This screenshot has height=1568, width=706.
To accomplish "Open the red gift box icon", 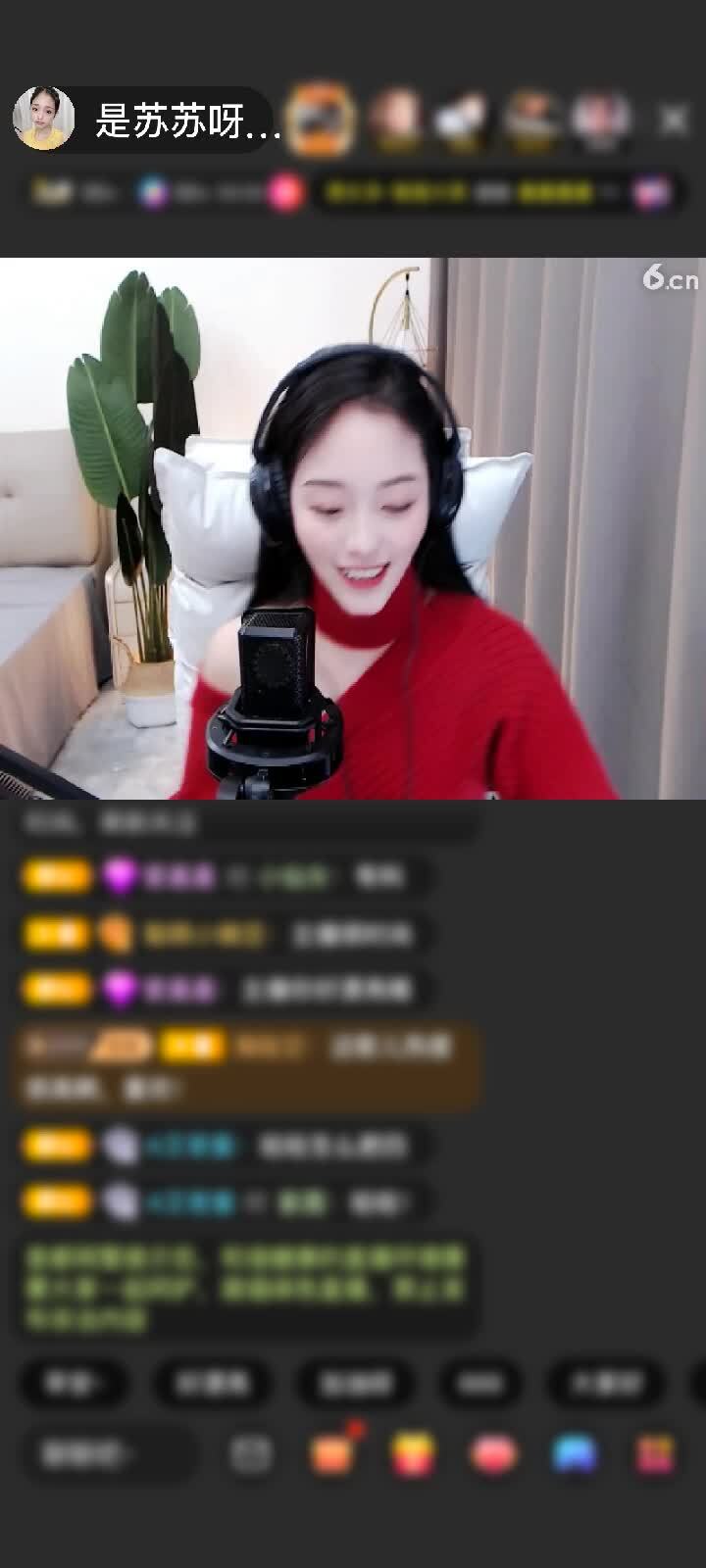I will (331, 1453).
